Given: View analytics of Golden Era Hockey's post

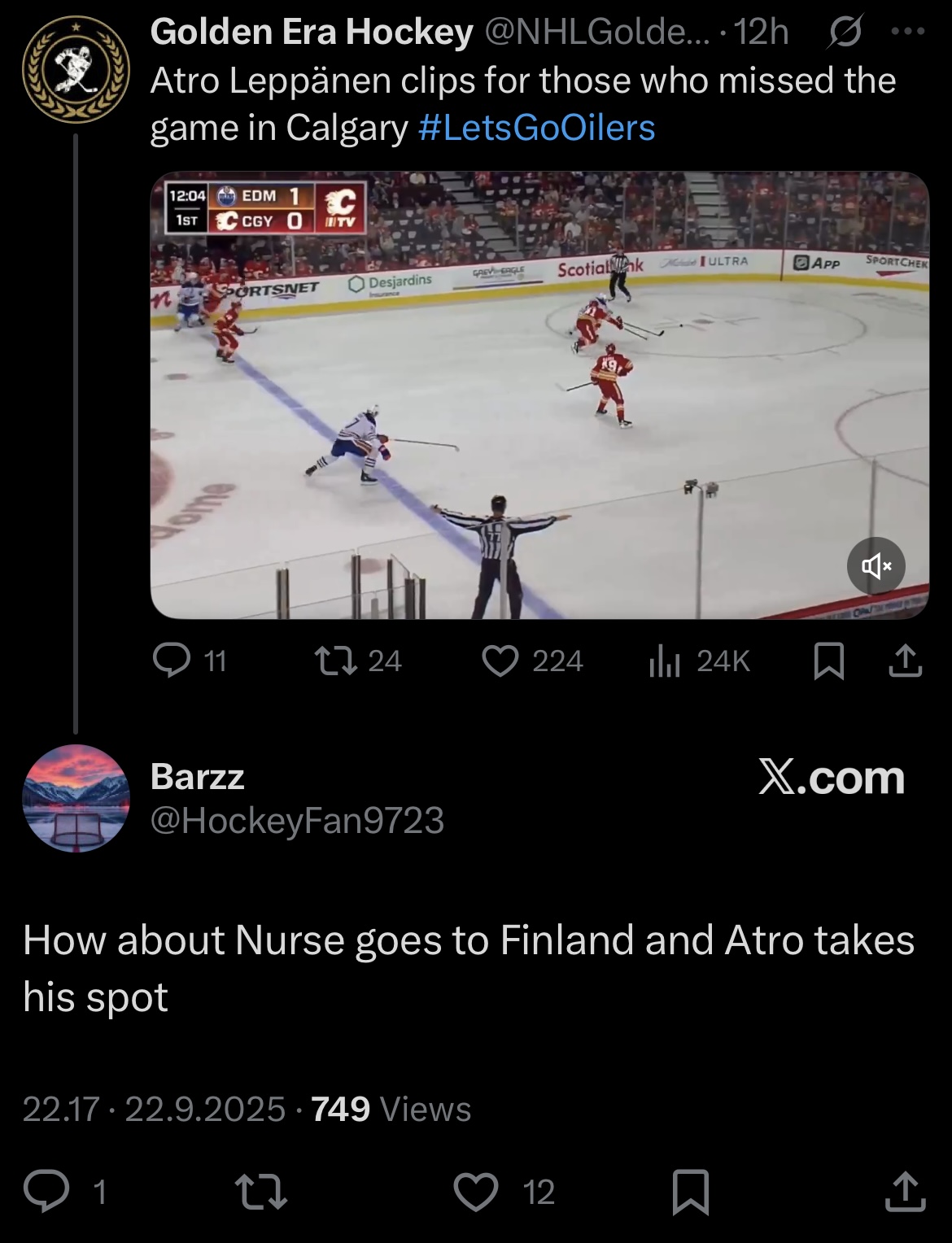Looking at the screenshot, I should [x=665, y=661].
